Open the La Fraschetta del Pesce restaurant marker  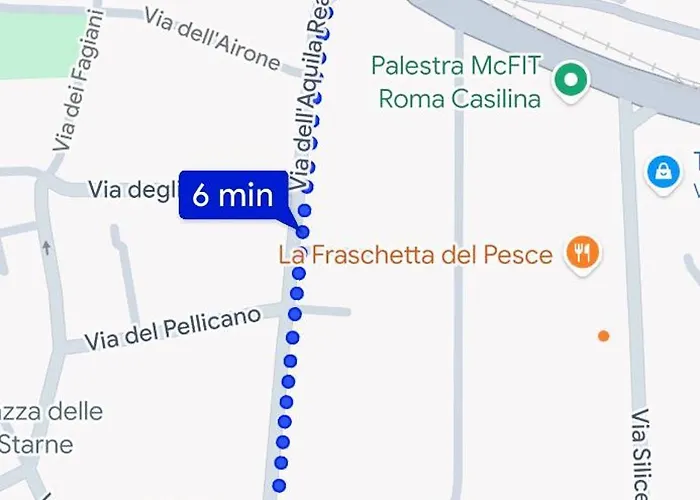point(582,254)
